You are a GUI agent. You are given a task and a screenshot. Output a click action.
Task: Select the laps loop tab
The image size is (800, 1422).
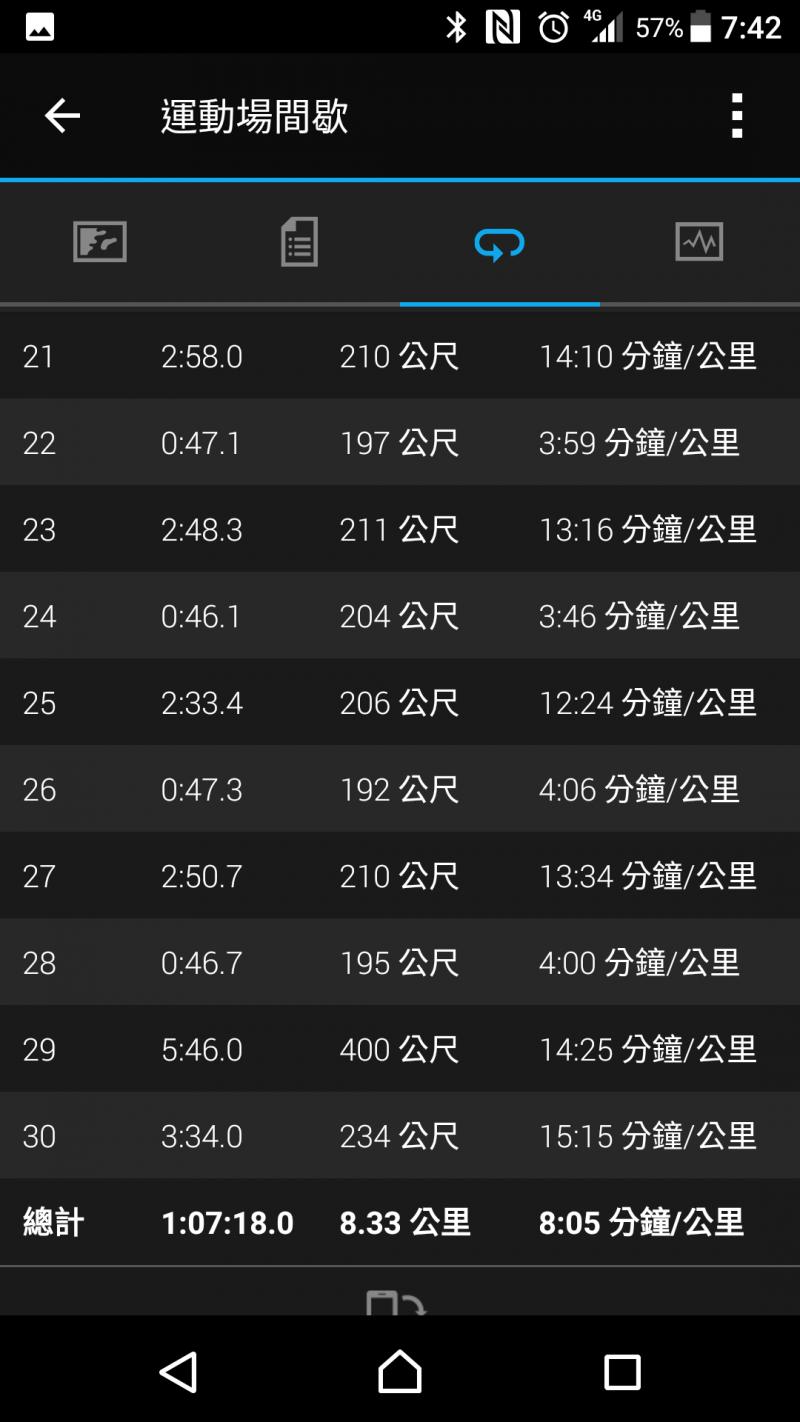click(x=500, y=243)
